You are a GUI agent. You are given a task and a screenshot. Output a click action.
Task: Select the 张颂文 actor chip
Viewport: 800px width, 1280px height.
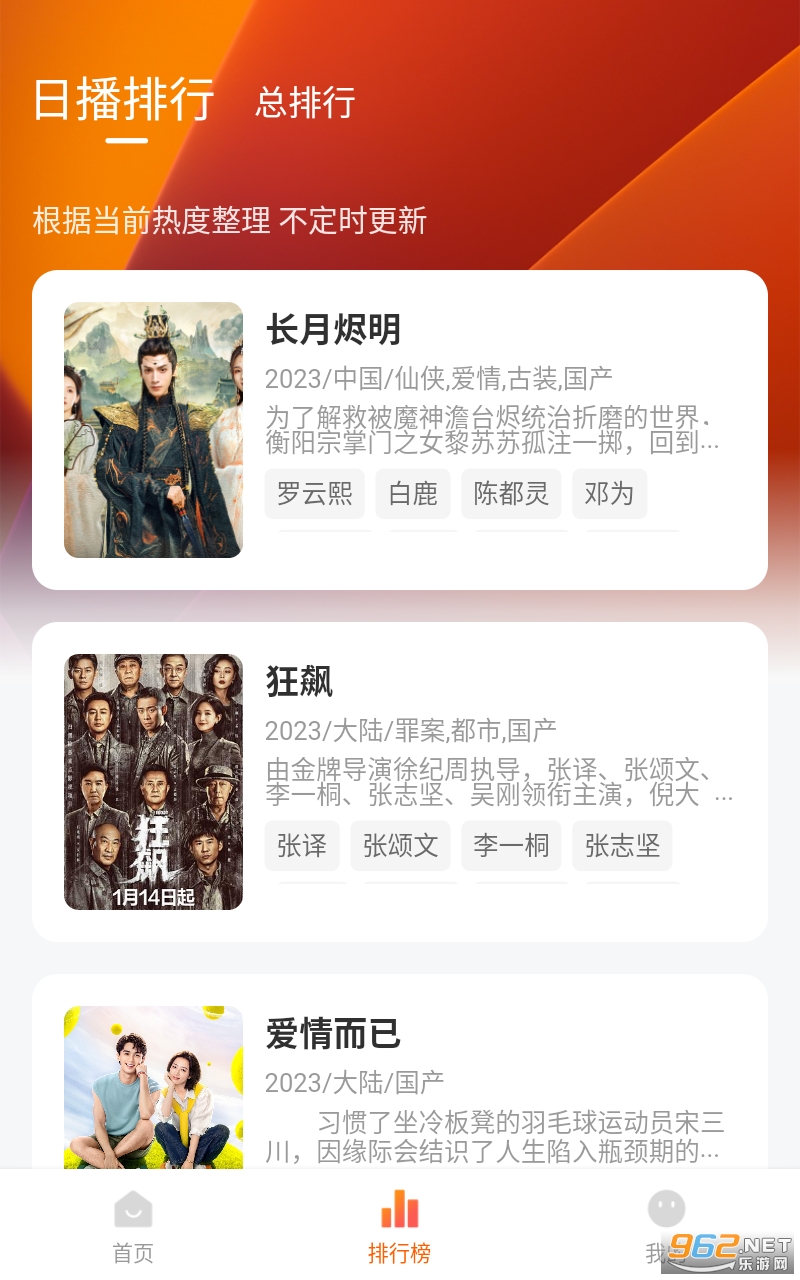[400, 846]
